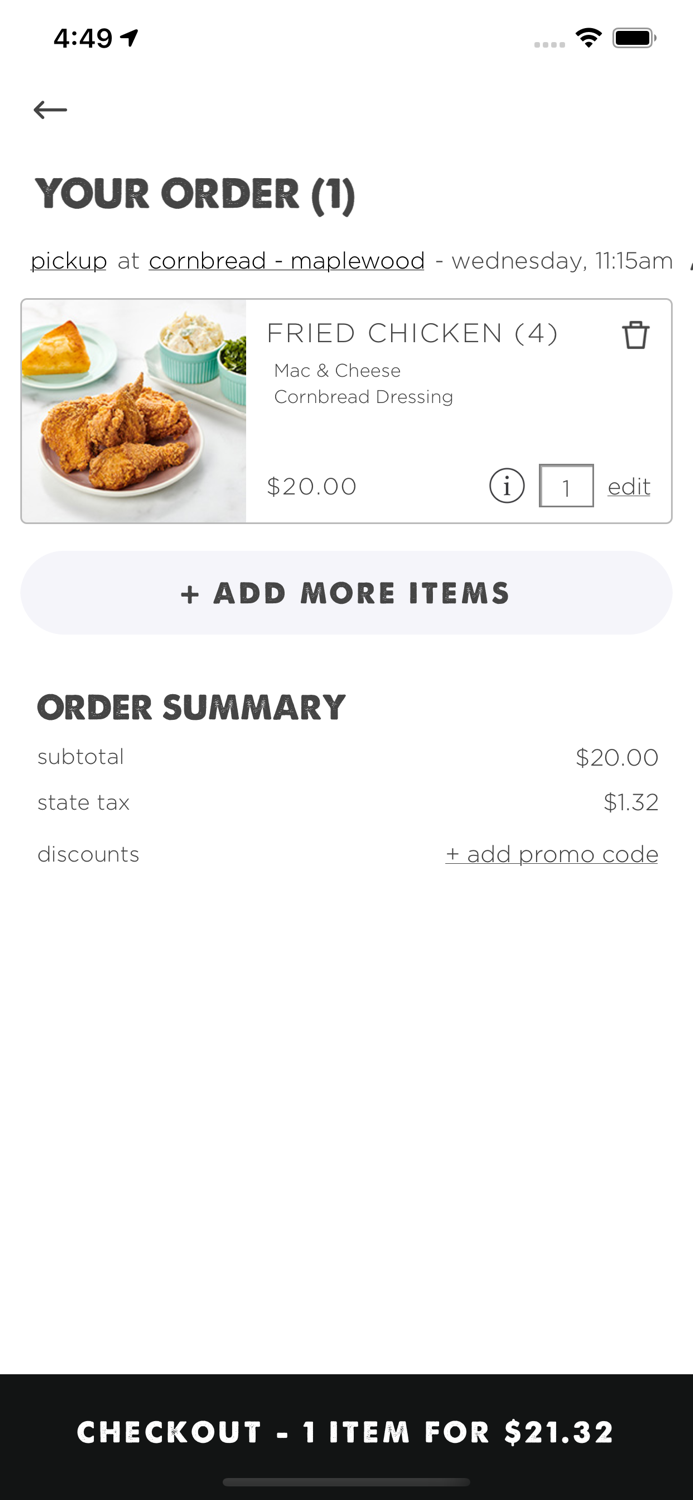Change the cornbread - maplewood location
Image resolution: width=693 pixels, height=1500 pixels.
pyautogui.click(x=286, y=261)
